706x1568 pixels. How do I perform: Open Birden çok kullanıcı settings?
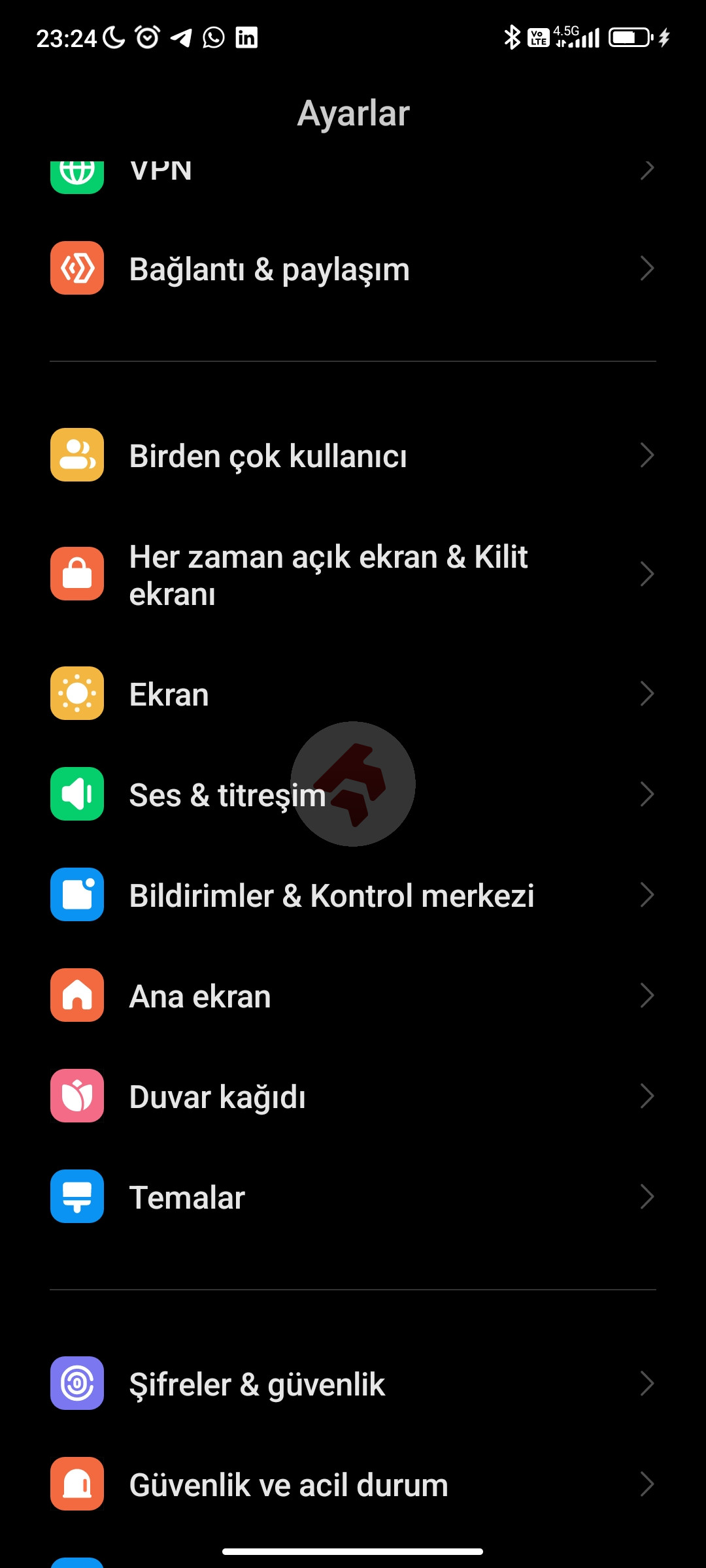pos(353,455)
